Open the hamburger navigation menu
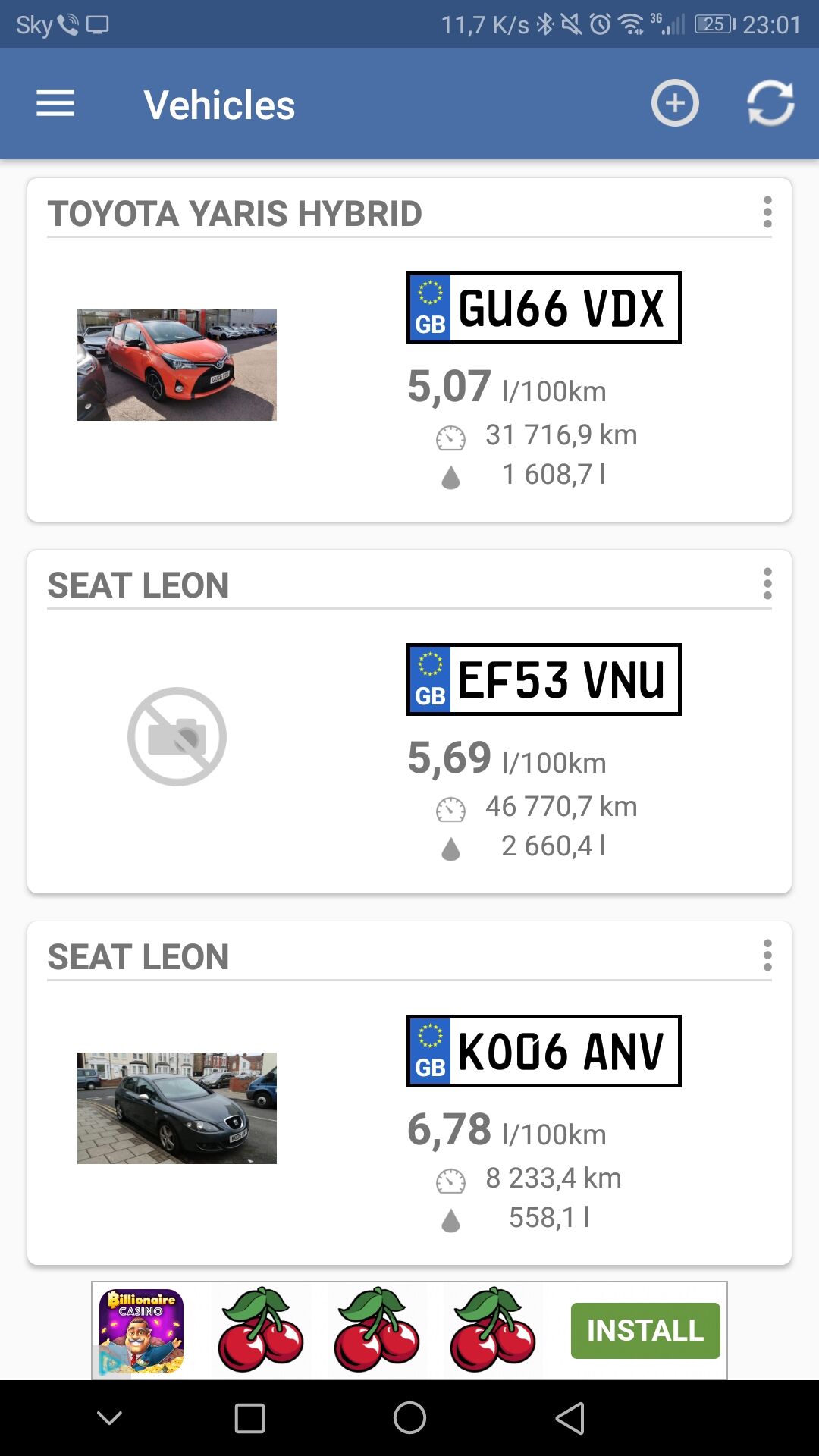Screen dimensions: 819x1456 pos(55,104)
